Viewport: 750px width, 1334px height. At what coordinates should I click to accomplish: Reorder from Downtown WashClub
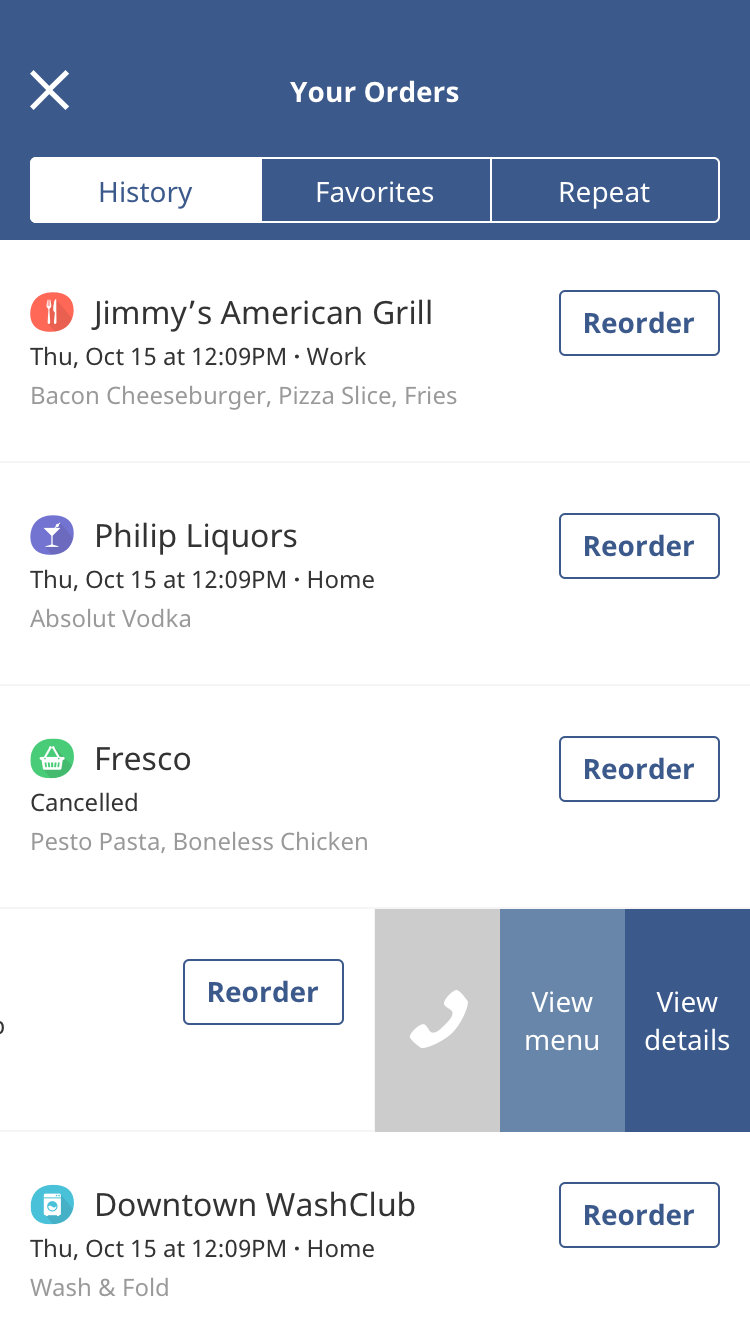tap(639, 1215)
